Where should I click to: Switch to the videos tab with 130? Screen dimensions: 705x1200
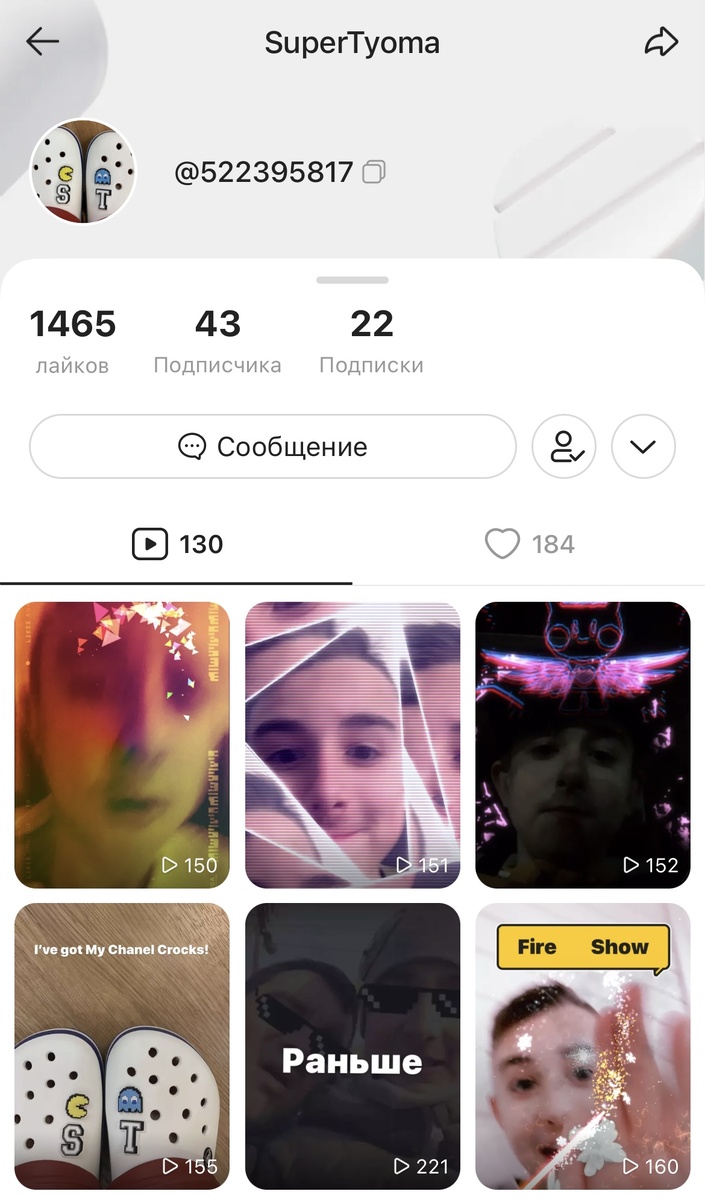pyautogui.click(x=177, y=544)
